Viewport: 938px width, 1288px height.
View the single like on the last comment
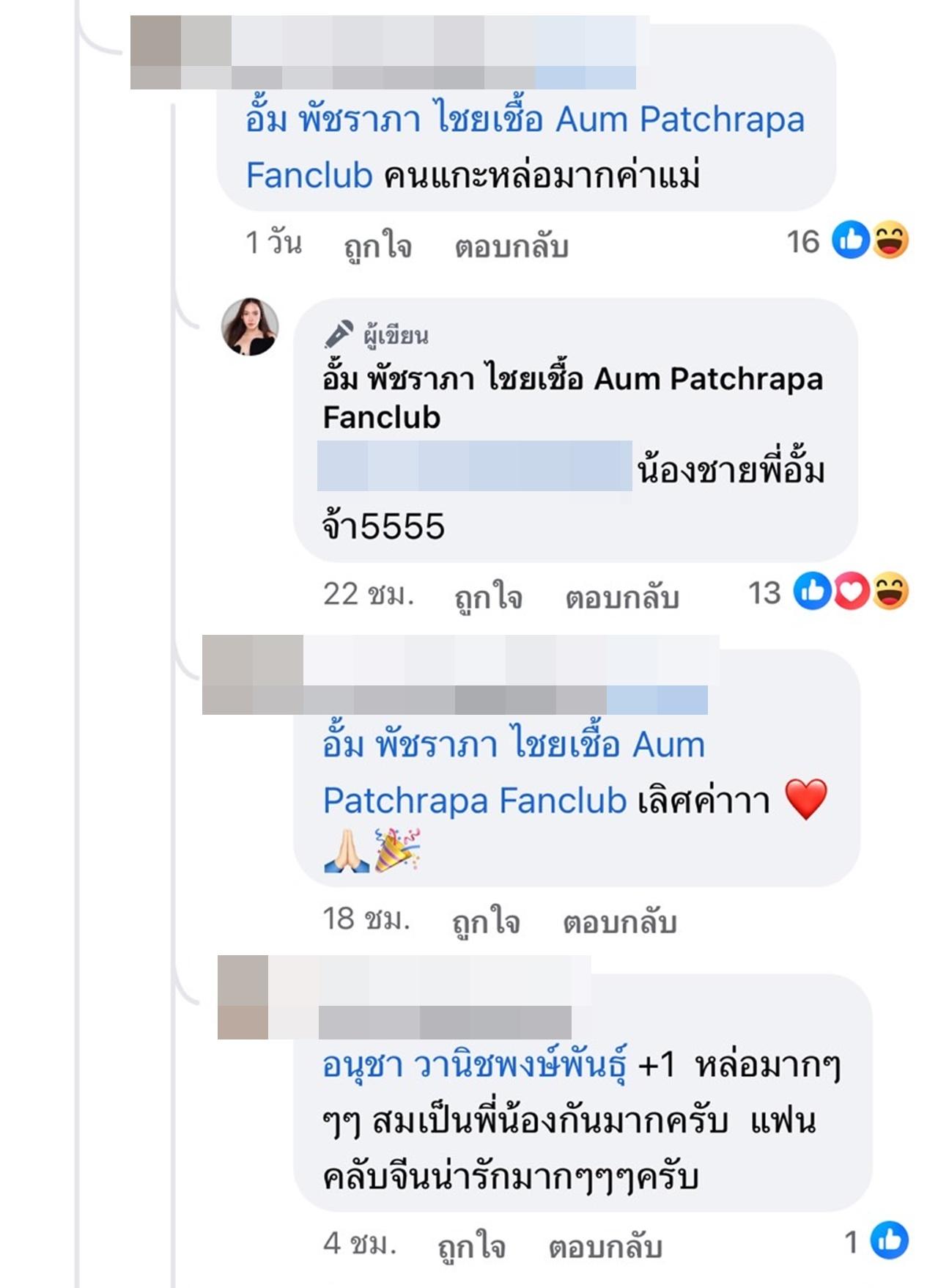click(879, 1241)
